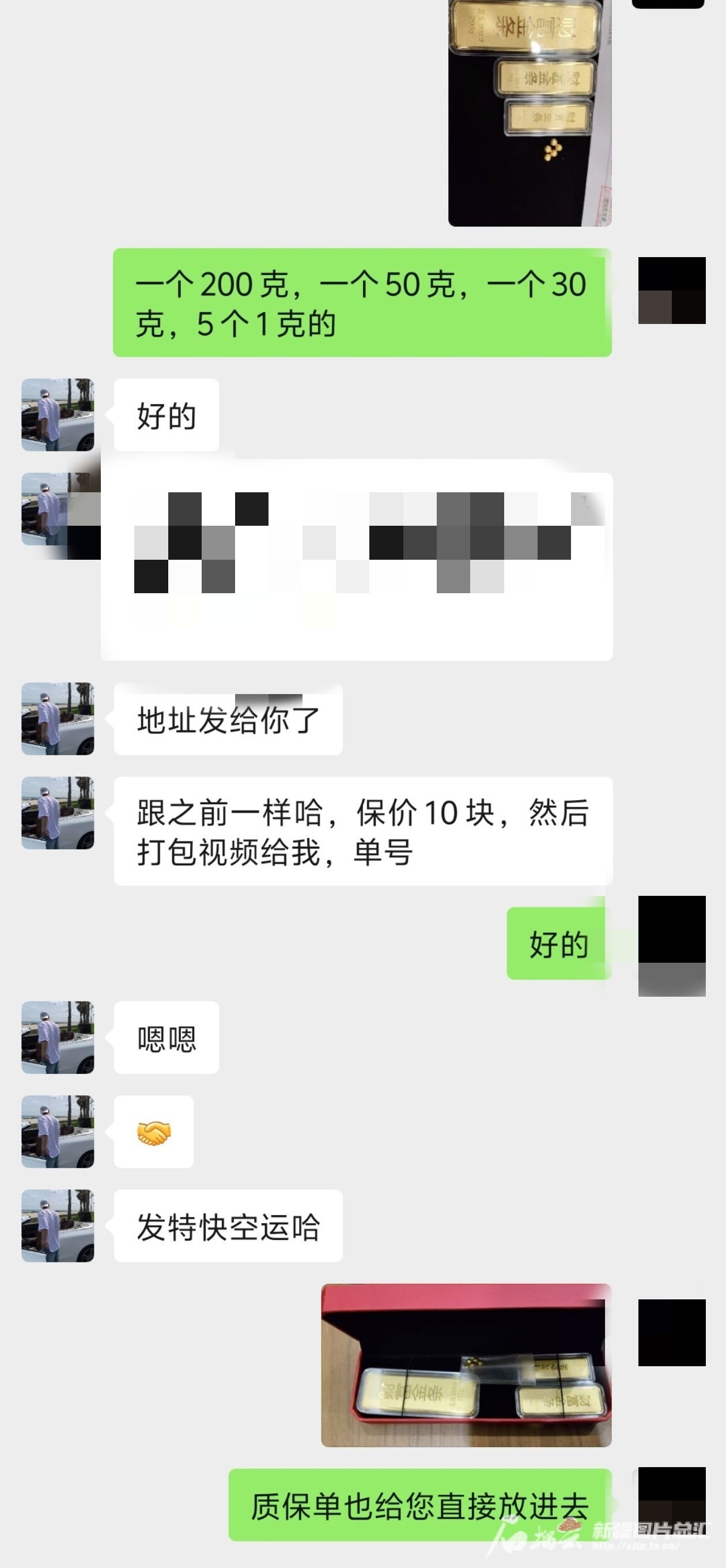This screenshot has height=1568, width=726.
Task: Open the gold bars photo on black background
Action: click(530, 112)
